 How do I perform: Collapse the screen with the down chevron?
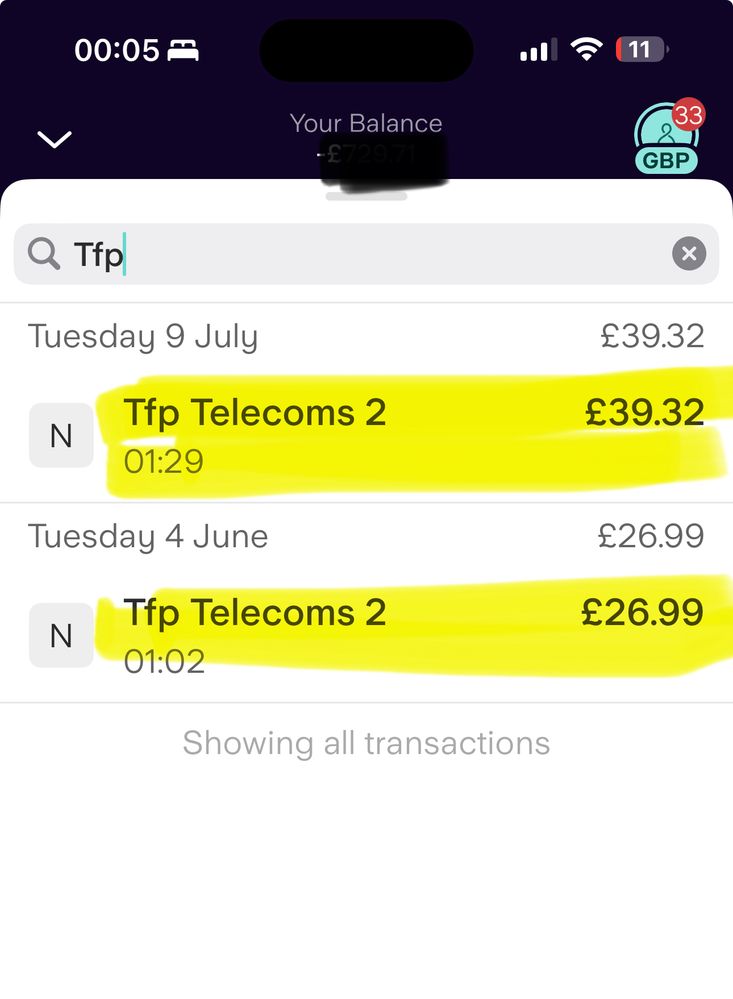(x=54, y=139)
